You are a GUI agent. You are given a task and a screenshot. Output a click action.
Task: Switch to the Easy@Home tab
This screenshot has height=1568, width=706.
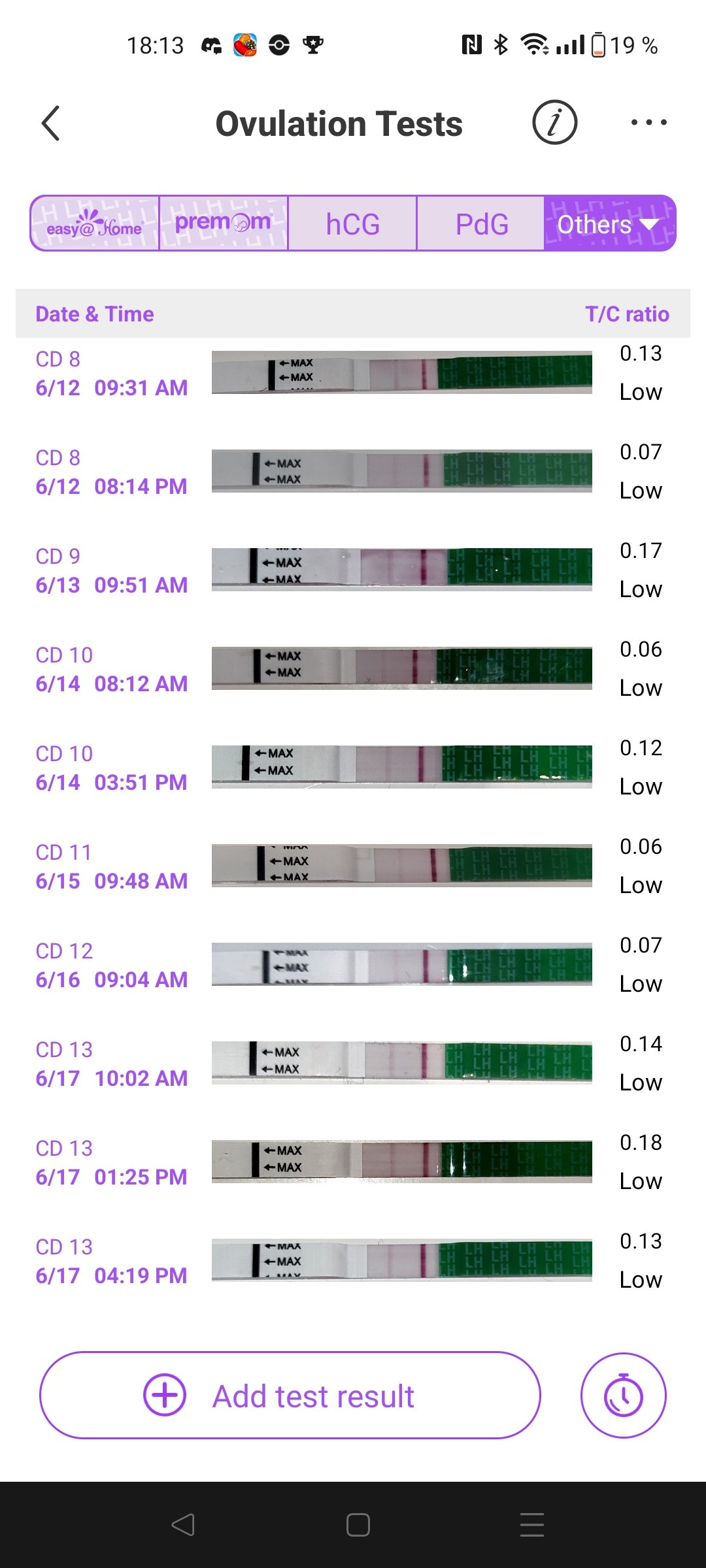[x=95, y=223]
